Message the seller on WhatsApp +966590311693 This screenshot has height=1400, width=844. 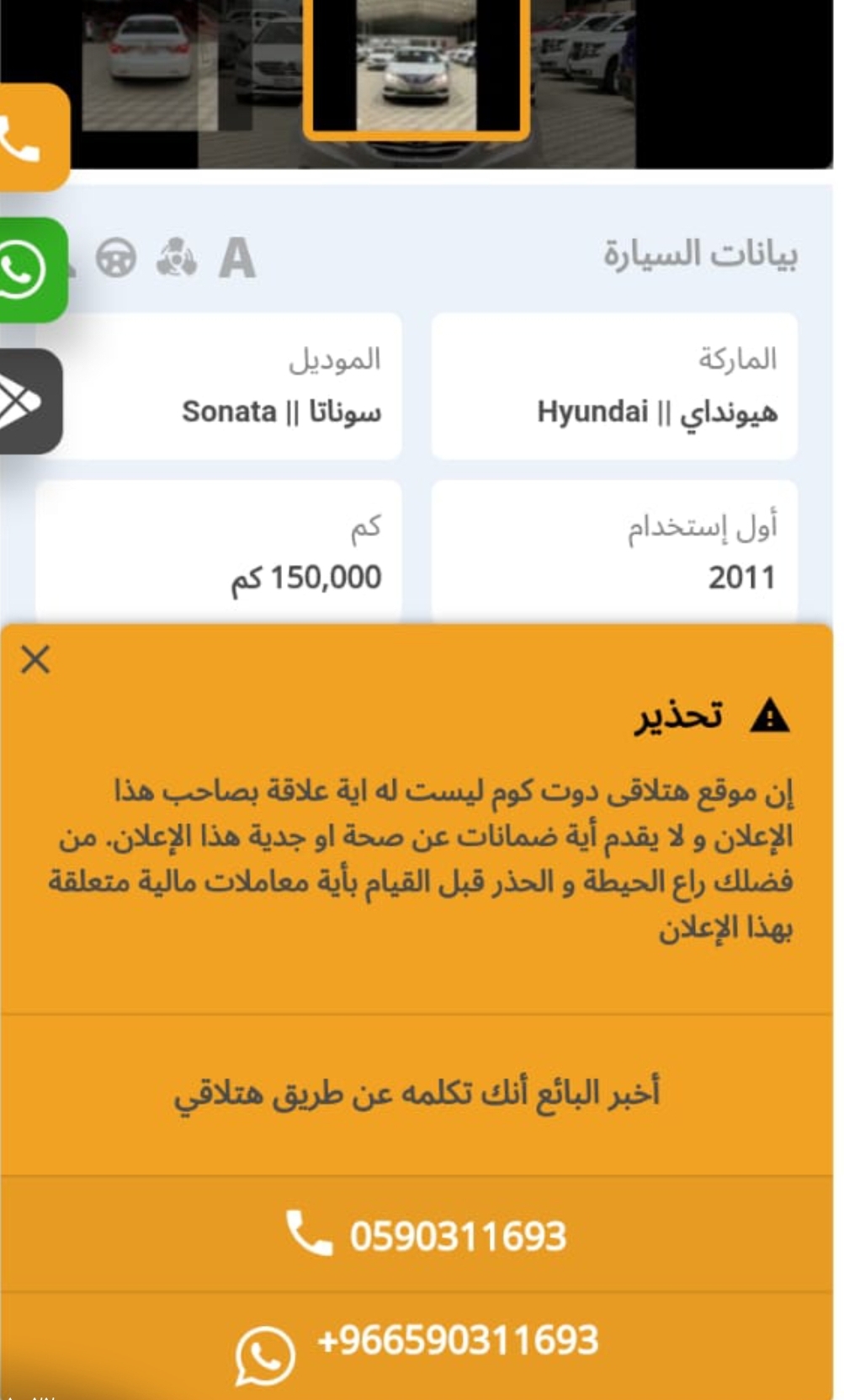pyautogui.click(x=417, y=1344)
